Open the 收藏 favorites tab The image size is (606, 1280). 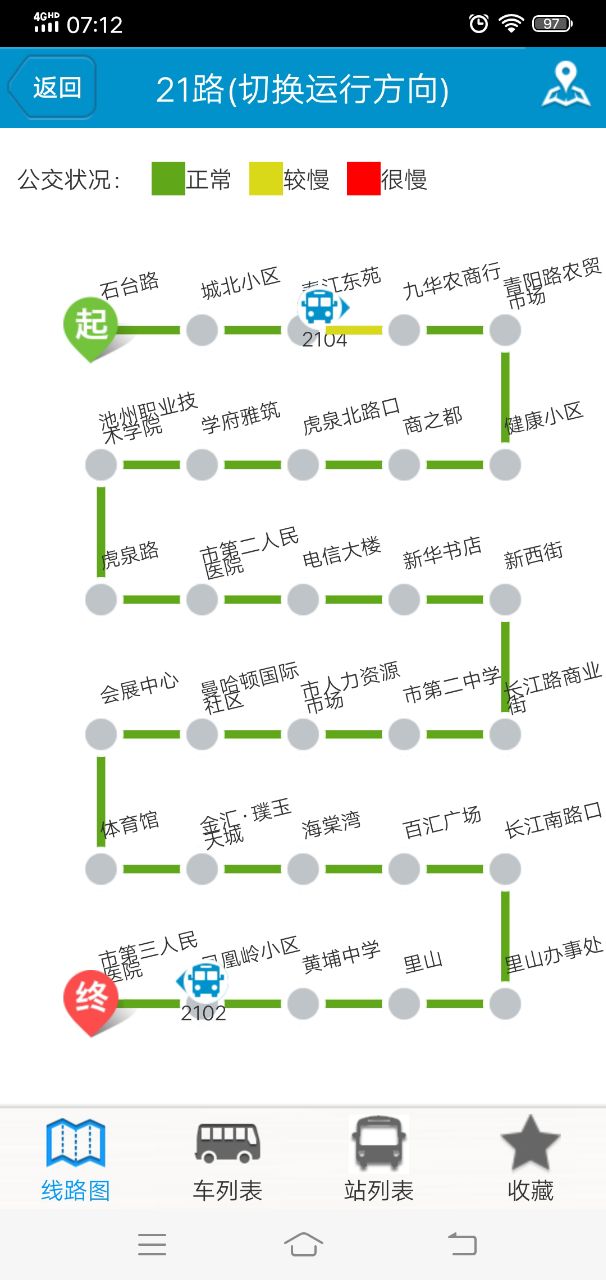[x=530, y=1160]
